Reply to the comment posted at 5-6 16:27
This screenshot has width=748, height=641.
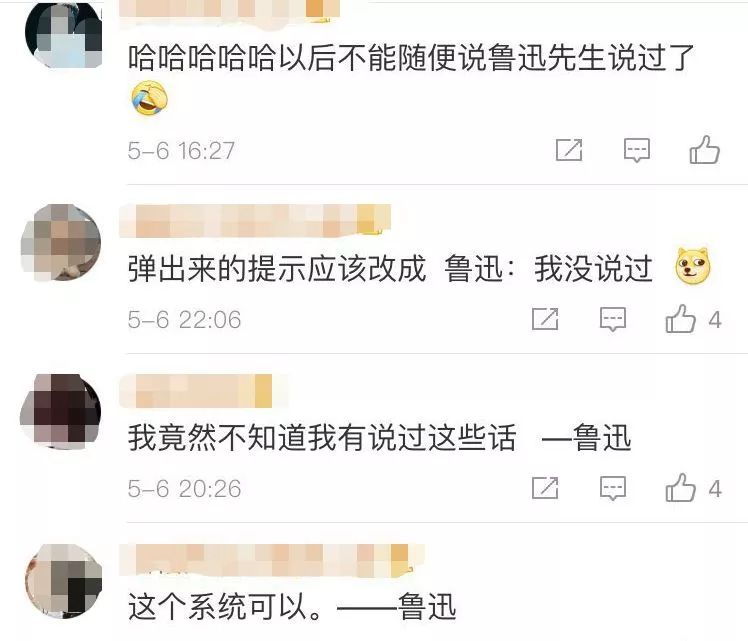[x=637, y=150]
